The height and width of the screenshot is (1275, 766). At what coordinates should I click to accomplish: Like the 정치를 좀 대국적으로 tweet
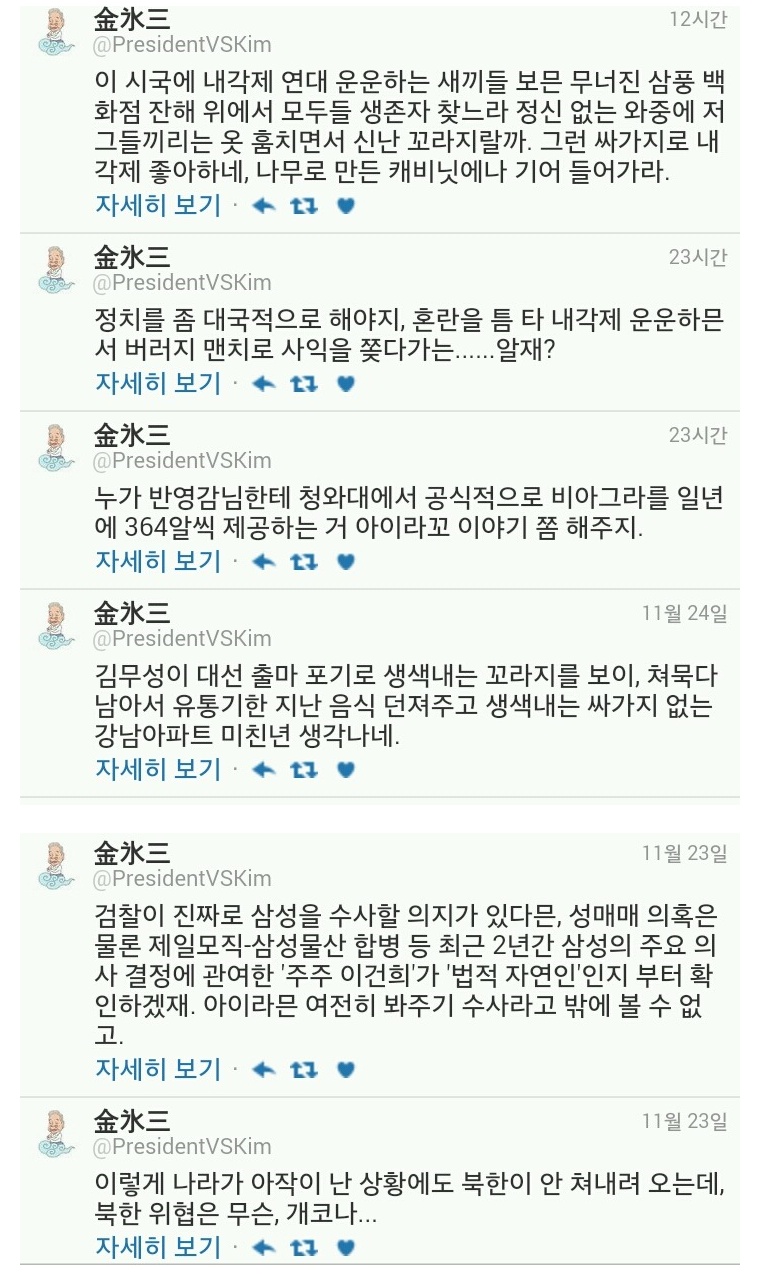pos(345,383)
